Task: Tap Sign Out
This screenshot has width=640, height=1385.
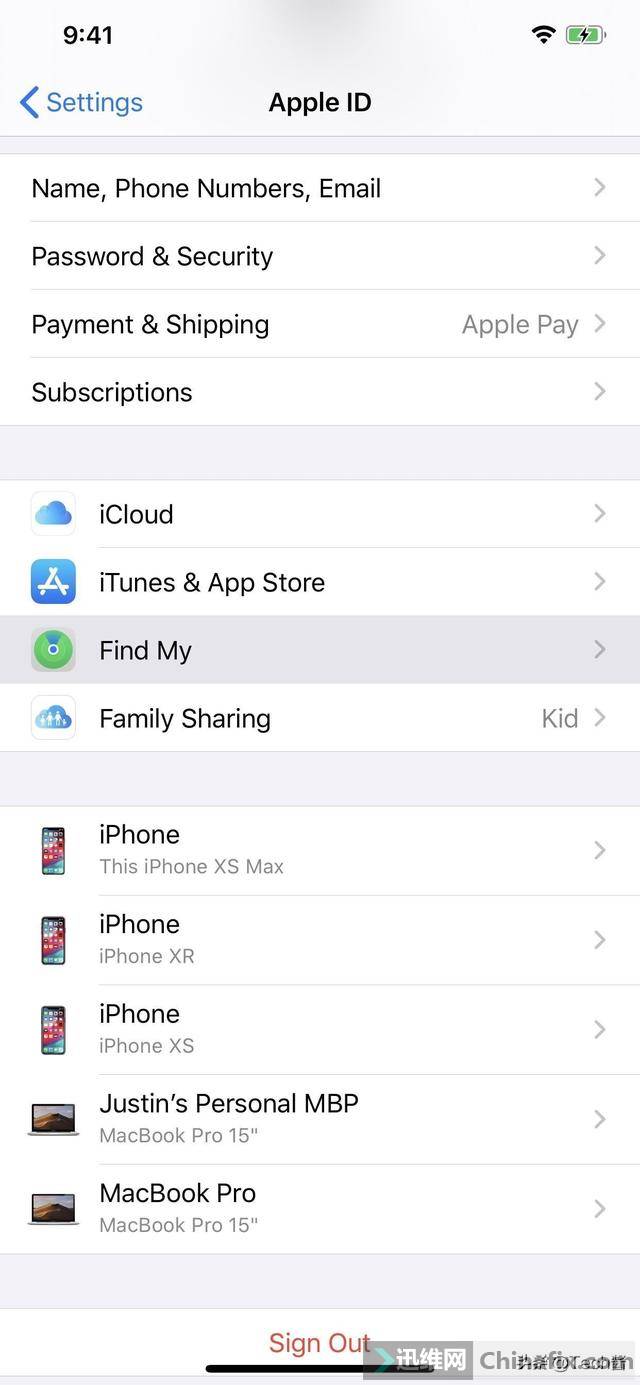Action: (319, 1342)
